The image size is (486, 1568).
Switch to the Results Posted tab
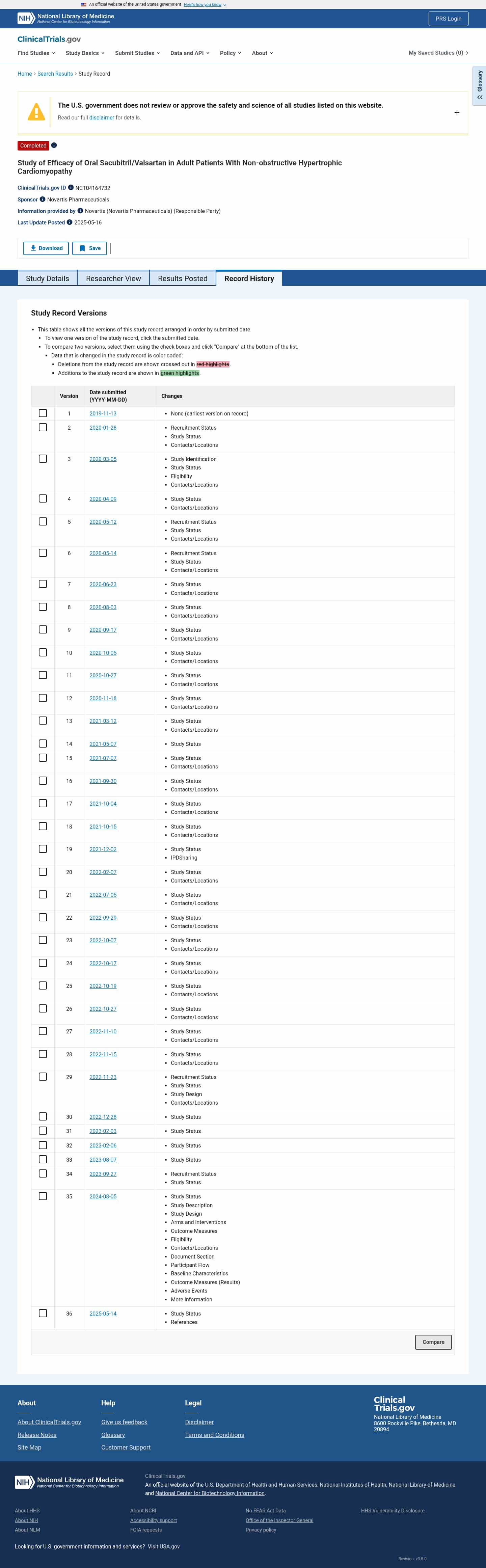[x=182, y=279]
